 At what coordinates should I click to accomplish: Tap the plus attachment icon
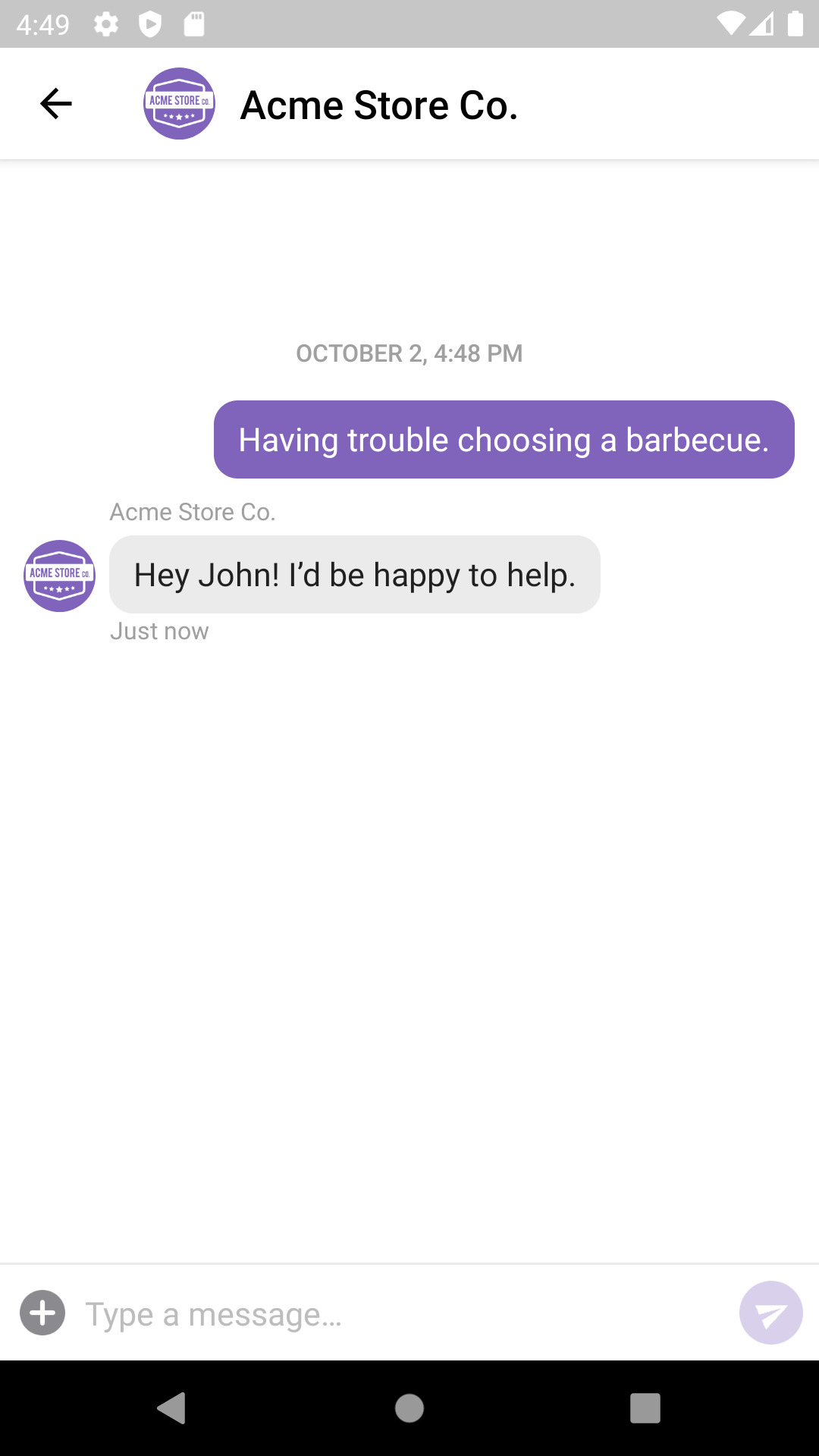click(42, 1313)
